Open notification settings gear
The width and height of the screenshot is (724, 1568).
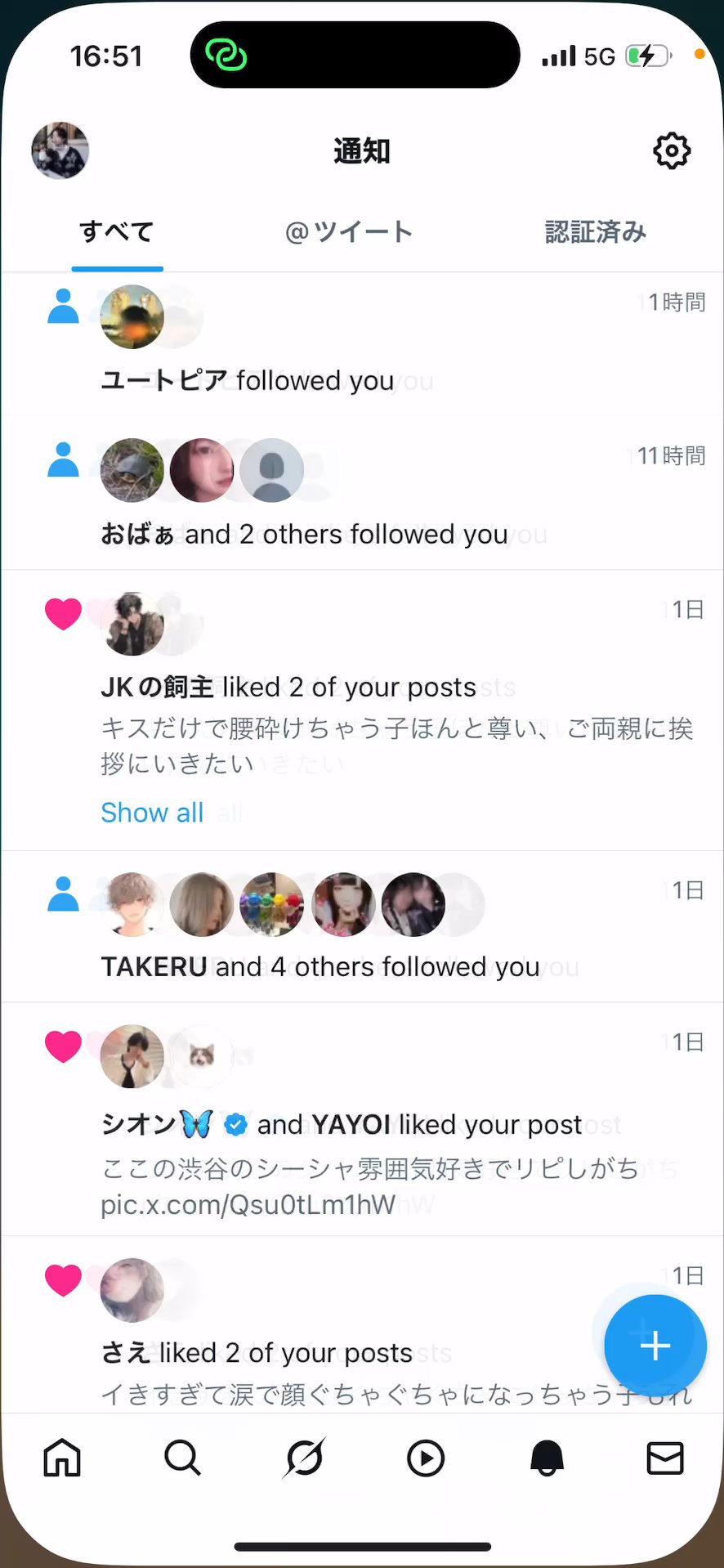[672, 151]
